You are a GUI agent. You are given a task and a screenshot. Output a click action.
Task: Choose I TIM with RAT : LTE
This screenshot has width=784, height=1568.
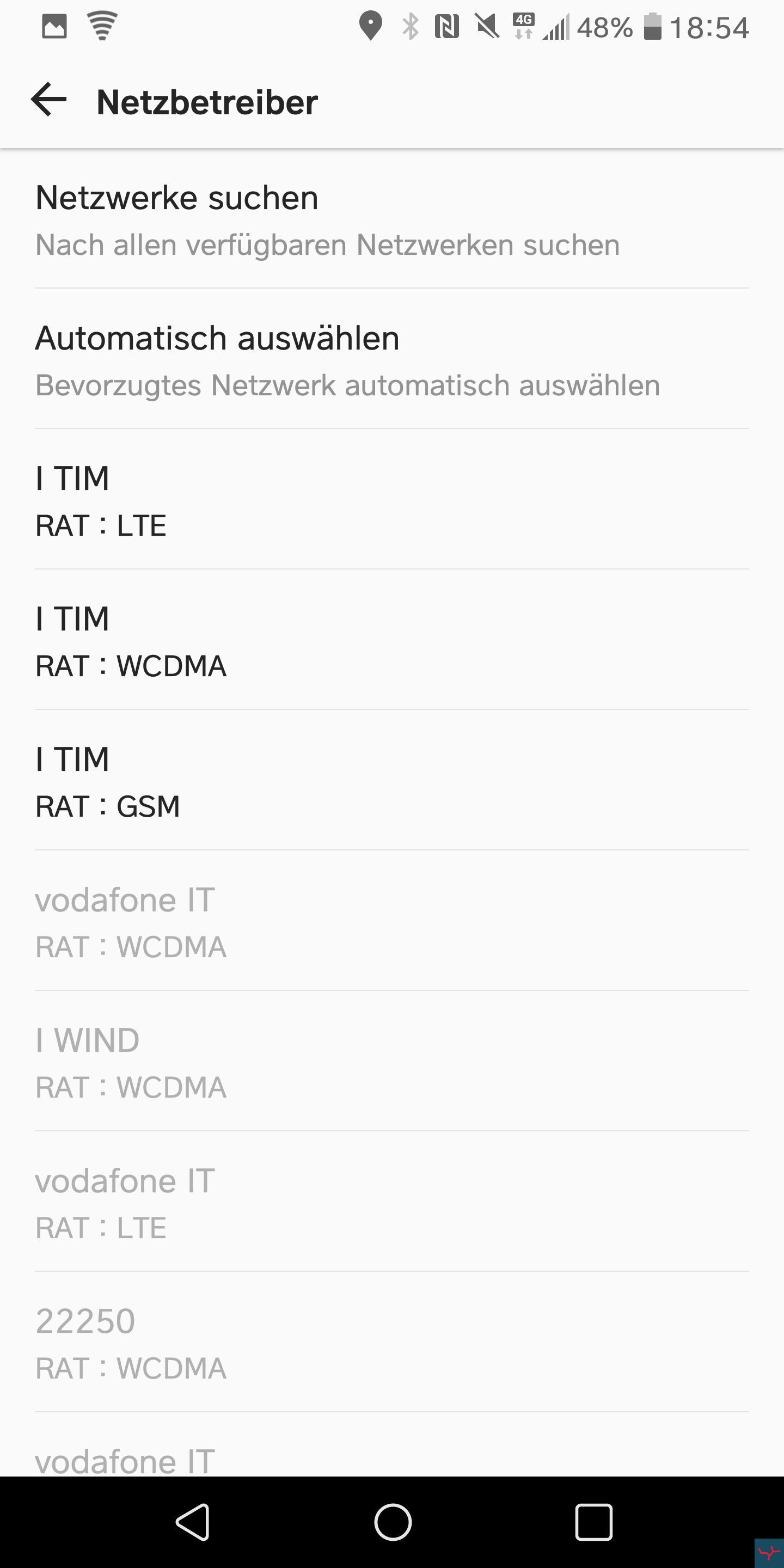point(392,500)
